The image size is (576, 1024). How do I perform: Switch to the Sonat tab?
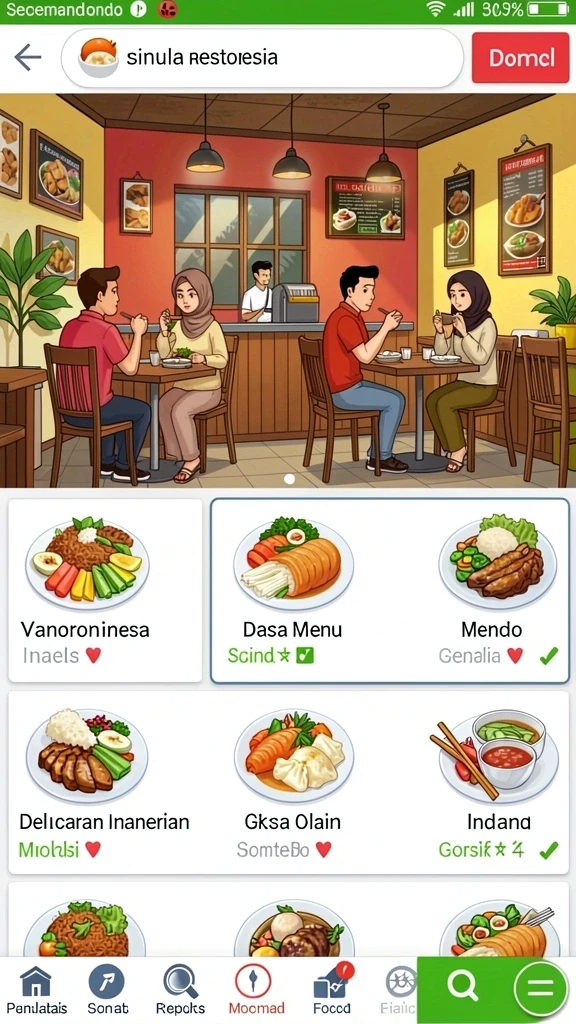pos(107,991)
